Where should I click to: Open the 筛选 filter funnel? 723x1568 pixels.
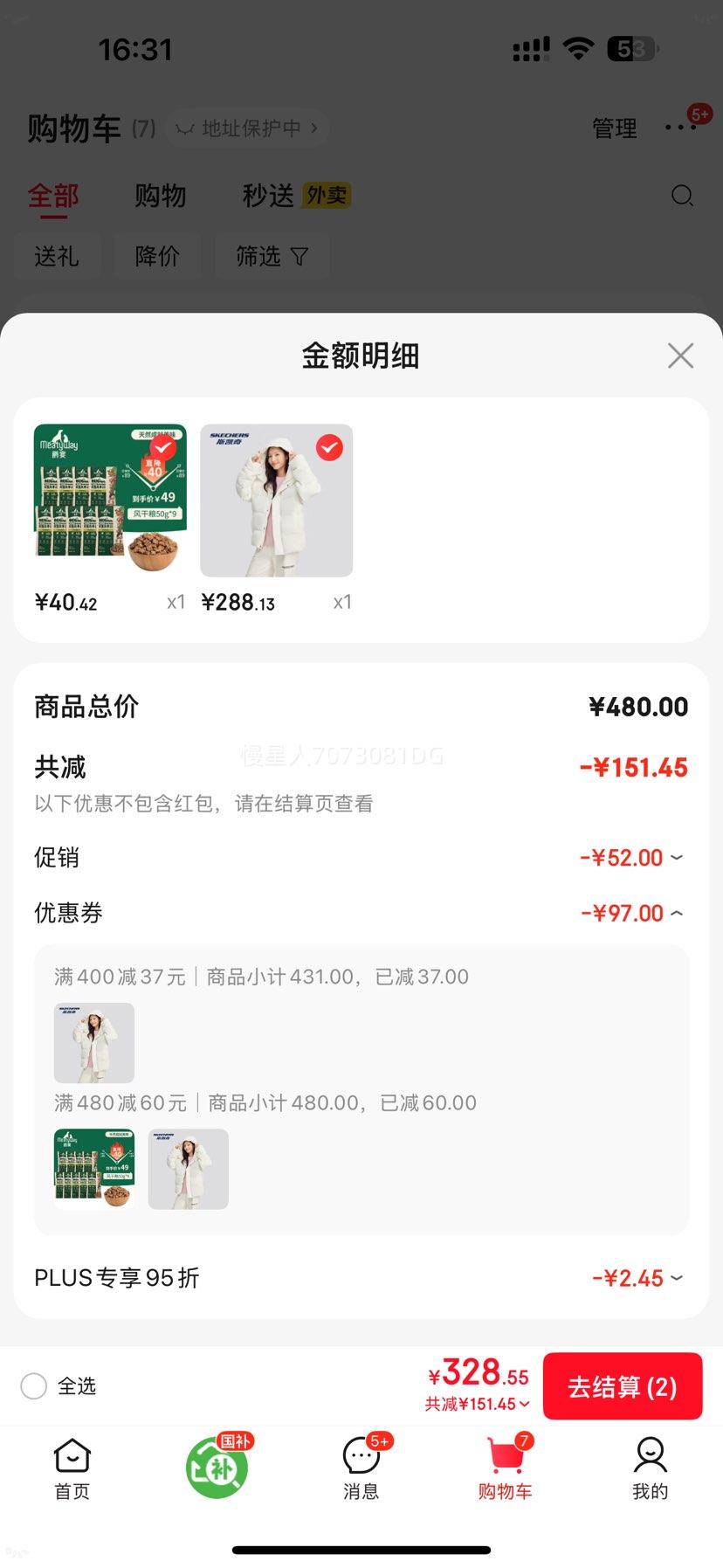272,256
